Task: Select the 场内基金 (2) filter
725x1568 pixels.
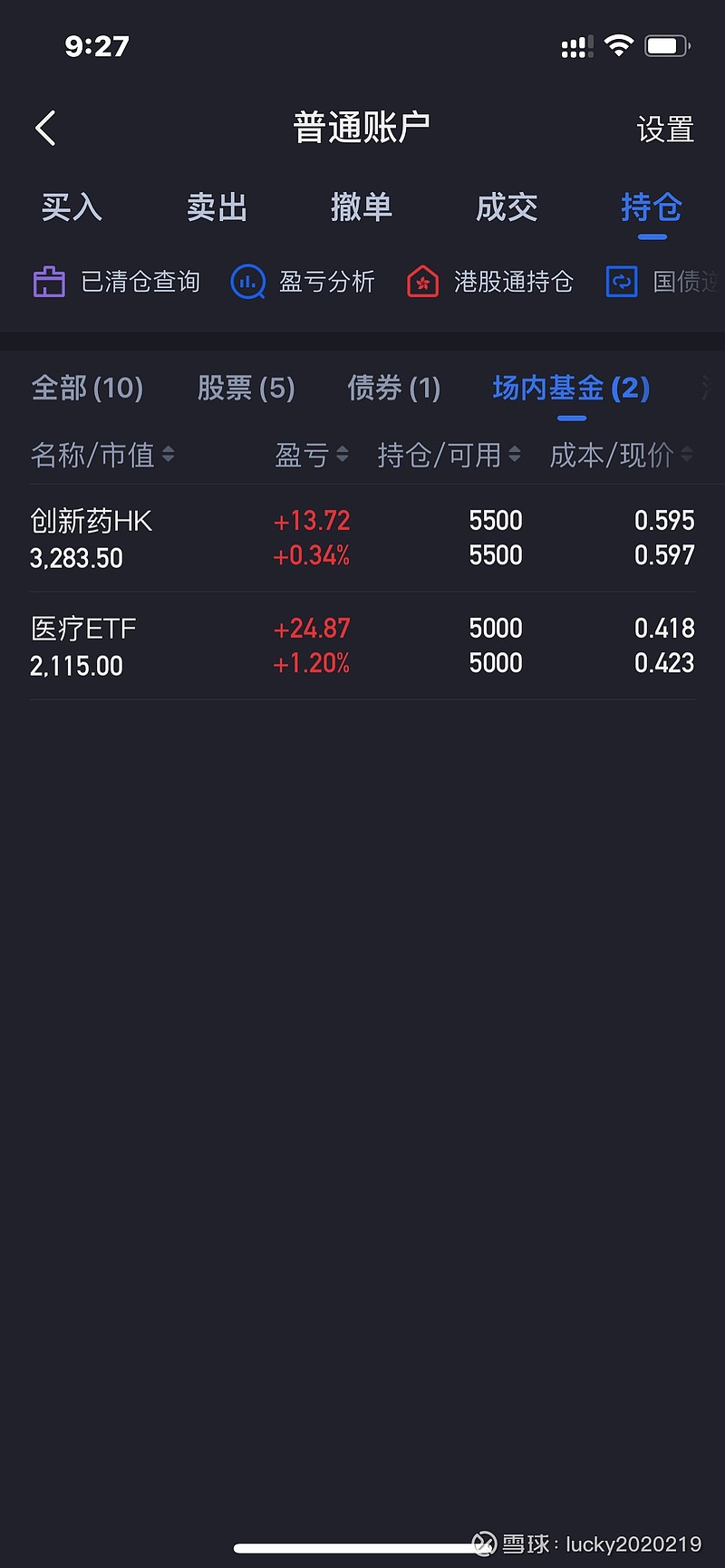Action: pos(571,388)
